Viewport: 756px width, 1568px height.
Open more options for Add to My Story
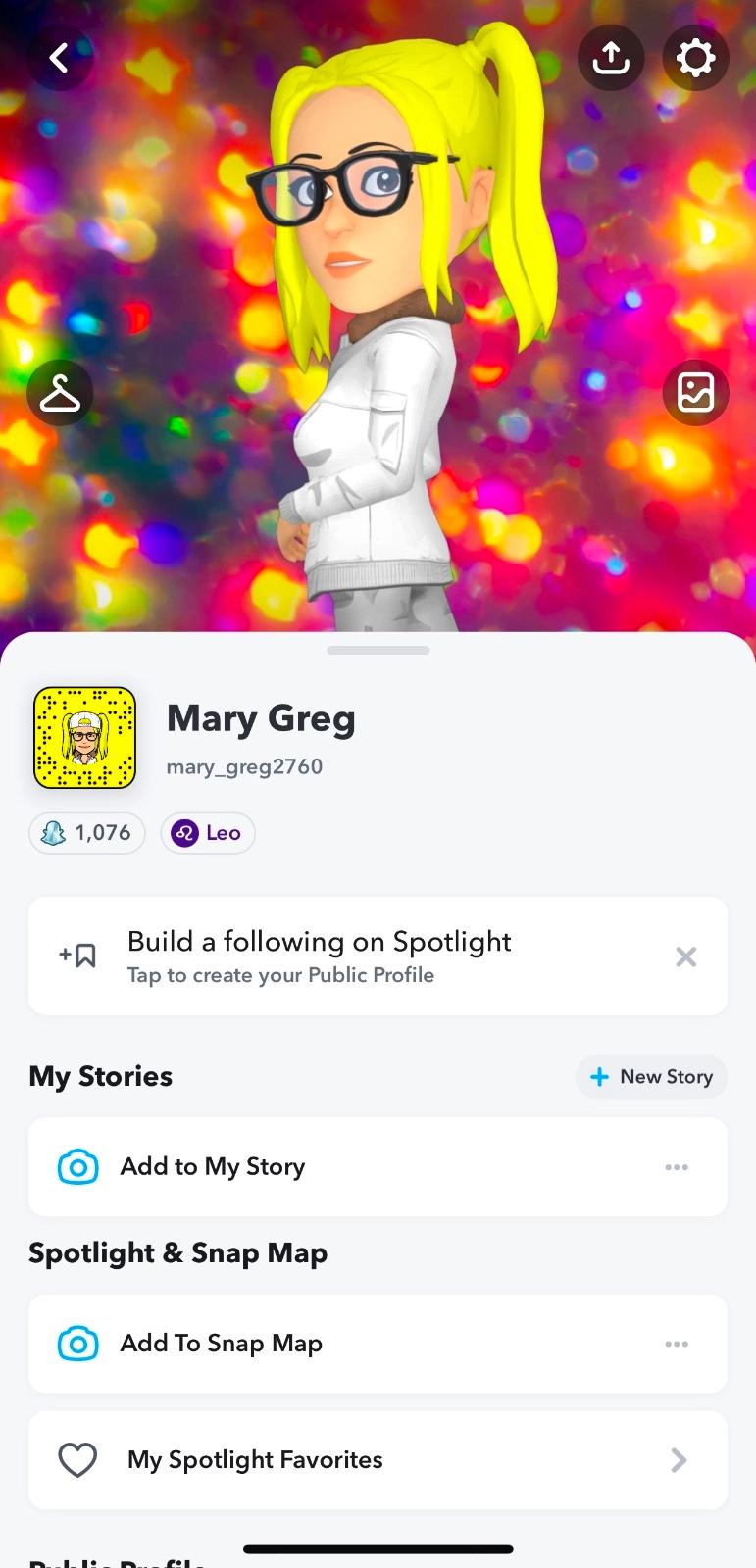pos(677,1167)
